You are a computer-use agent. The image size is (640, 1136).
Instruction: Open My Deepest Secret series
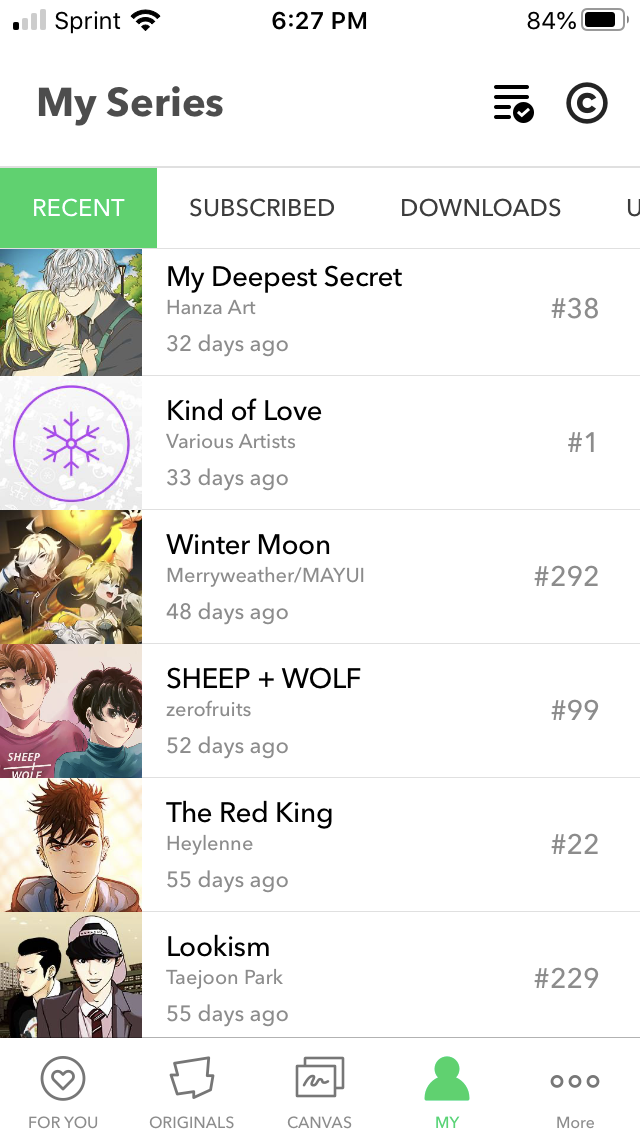pos(320,312)
